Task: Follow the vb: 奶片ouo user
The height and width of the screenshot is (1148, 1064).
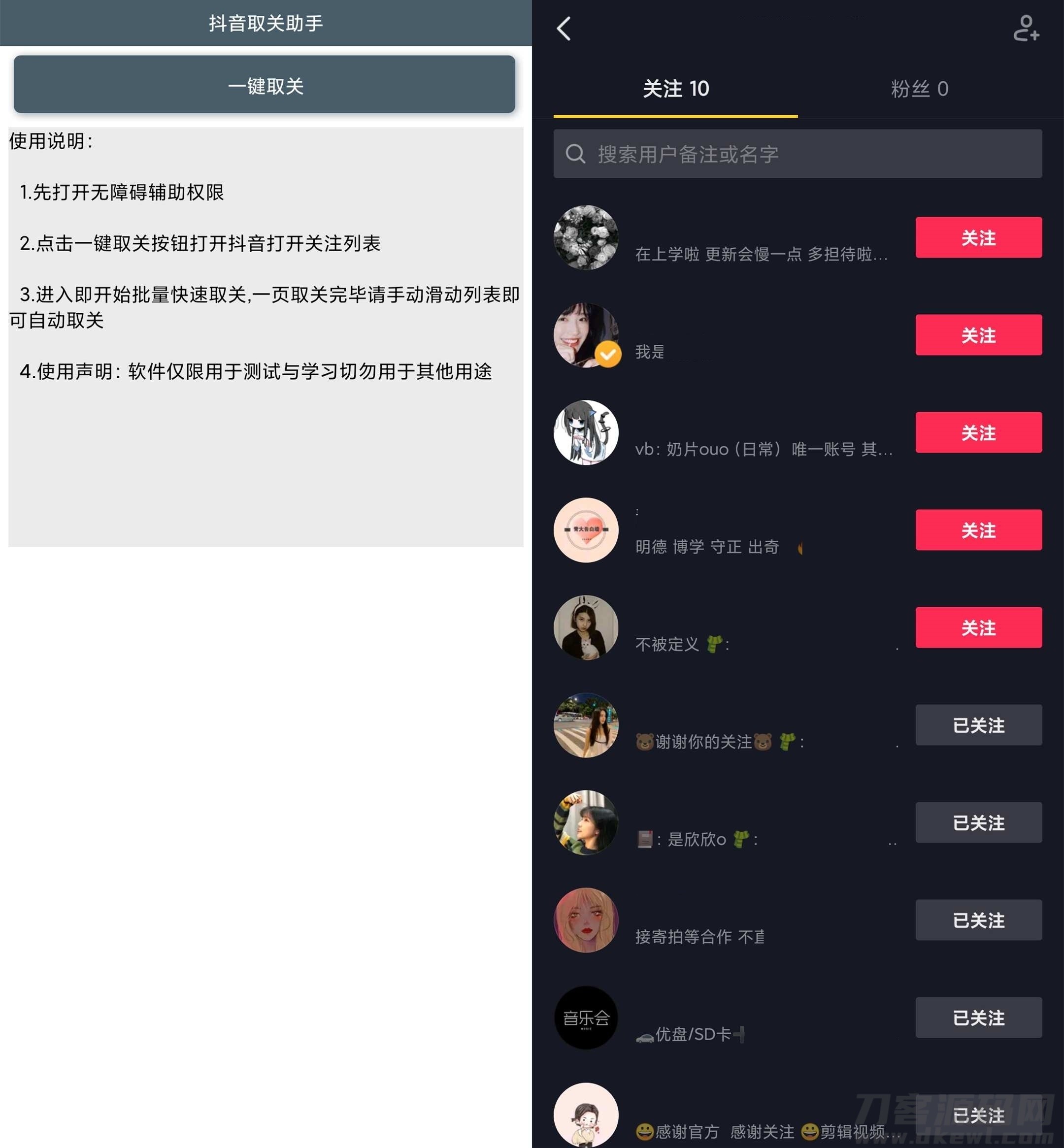Action: [x=978, y=432]
